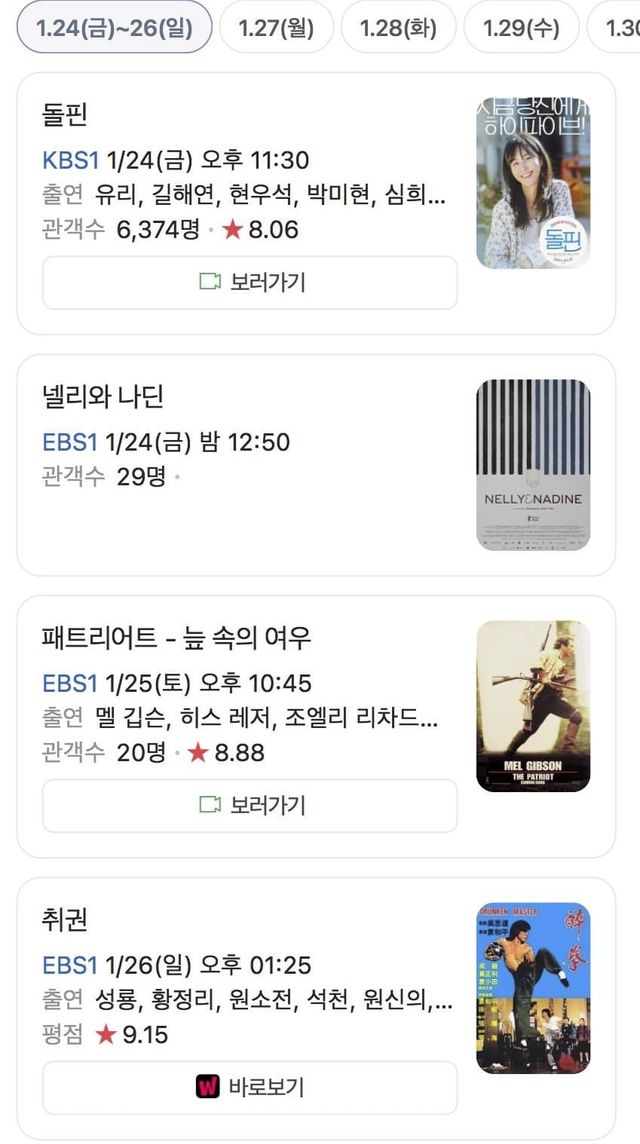The image size is (640, 1144).
Task: Tap 보러가기 under 패트리어트
Action: click(250, 806)
